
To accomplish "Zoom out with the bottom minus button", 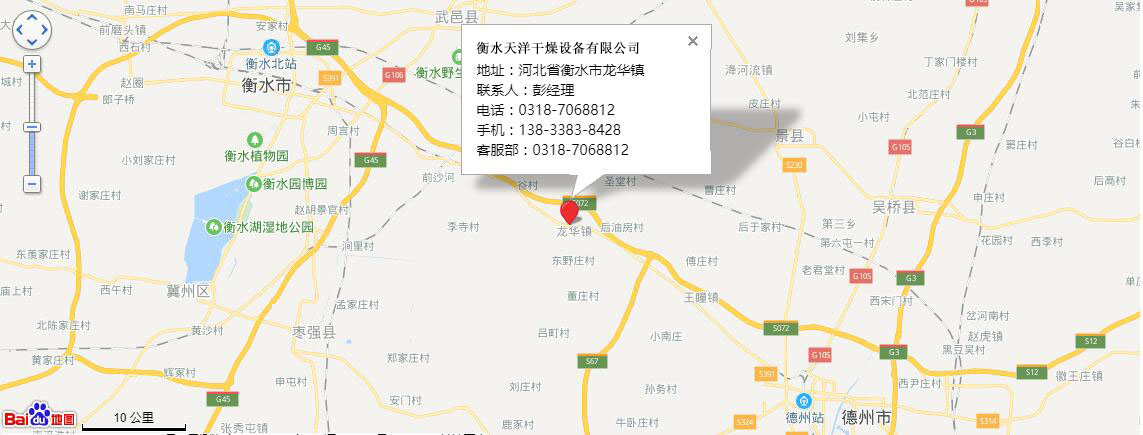I will pos(32,184).
